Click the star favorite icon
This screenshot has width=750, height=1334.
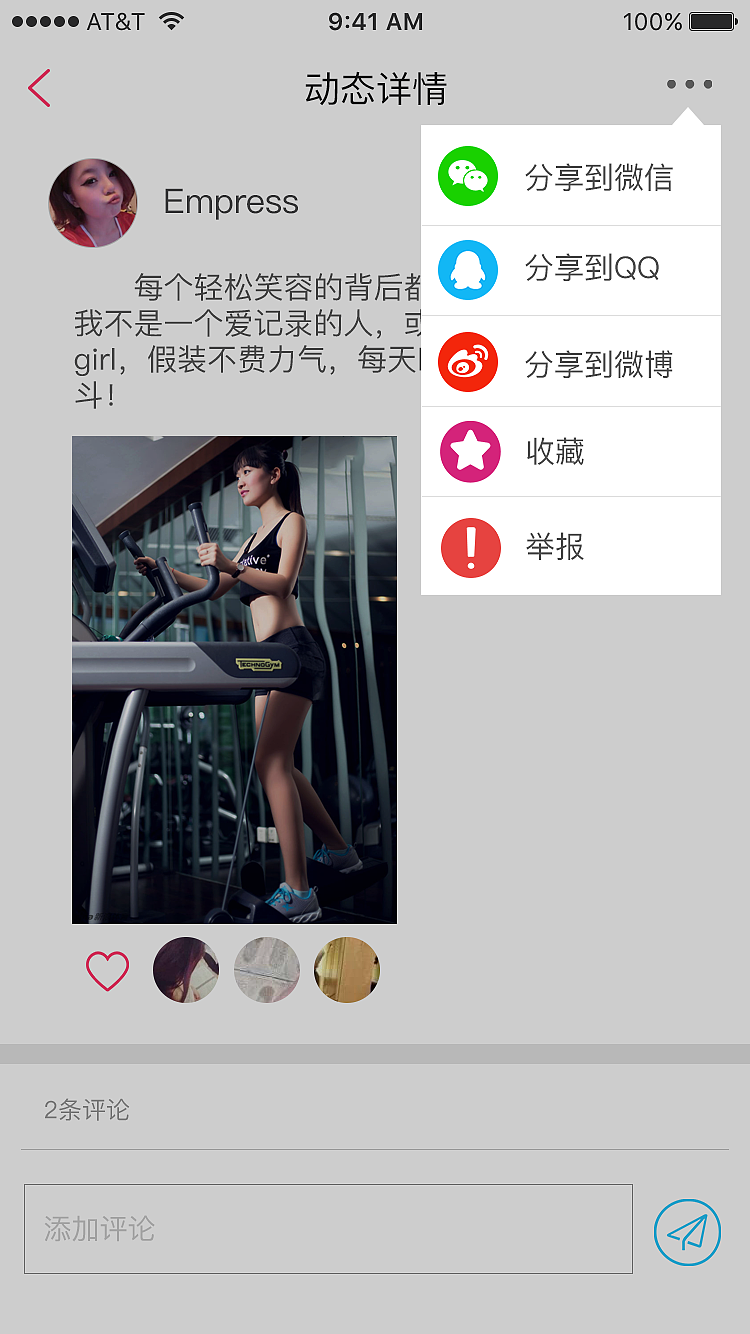click(469, 452)
